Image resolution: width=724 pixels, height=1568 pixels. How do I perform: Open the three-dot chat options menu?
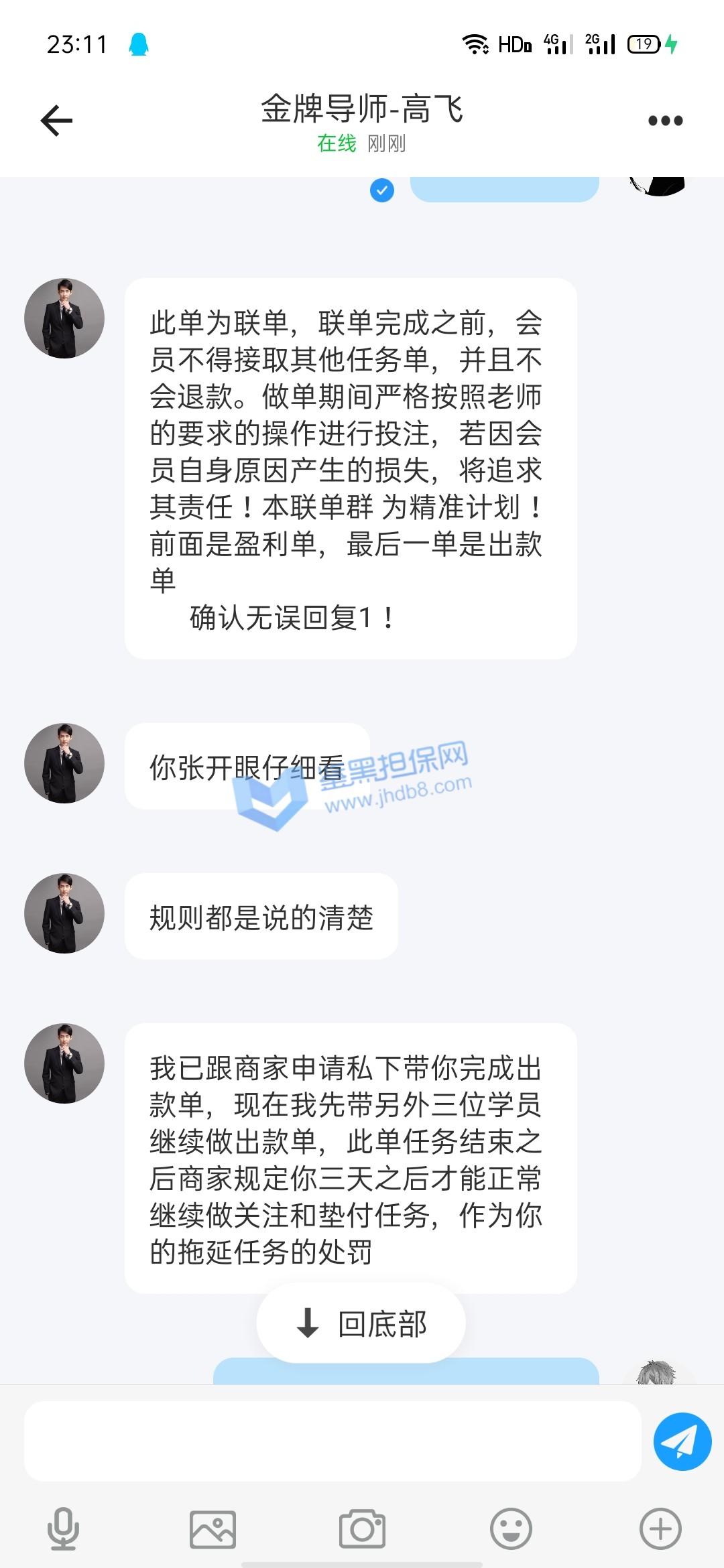(x=665, y=121)
